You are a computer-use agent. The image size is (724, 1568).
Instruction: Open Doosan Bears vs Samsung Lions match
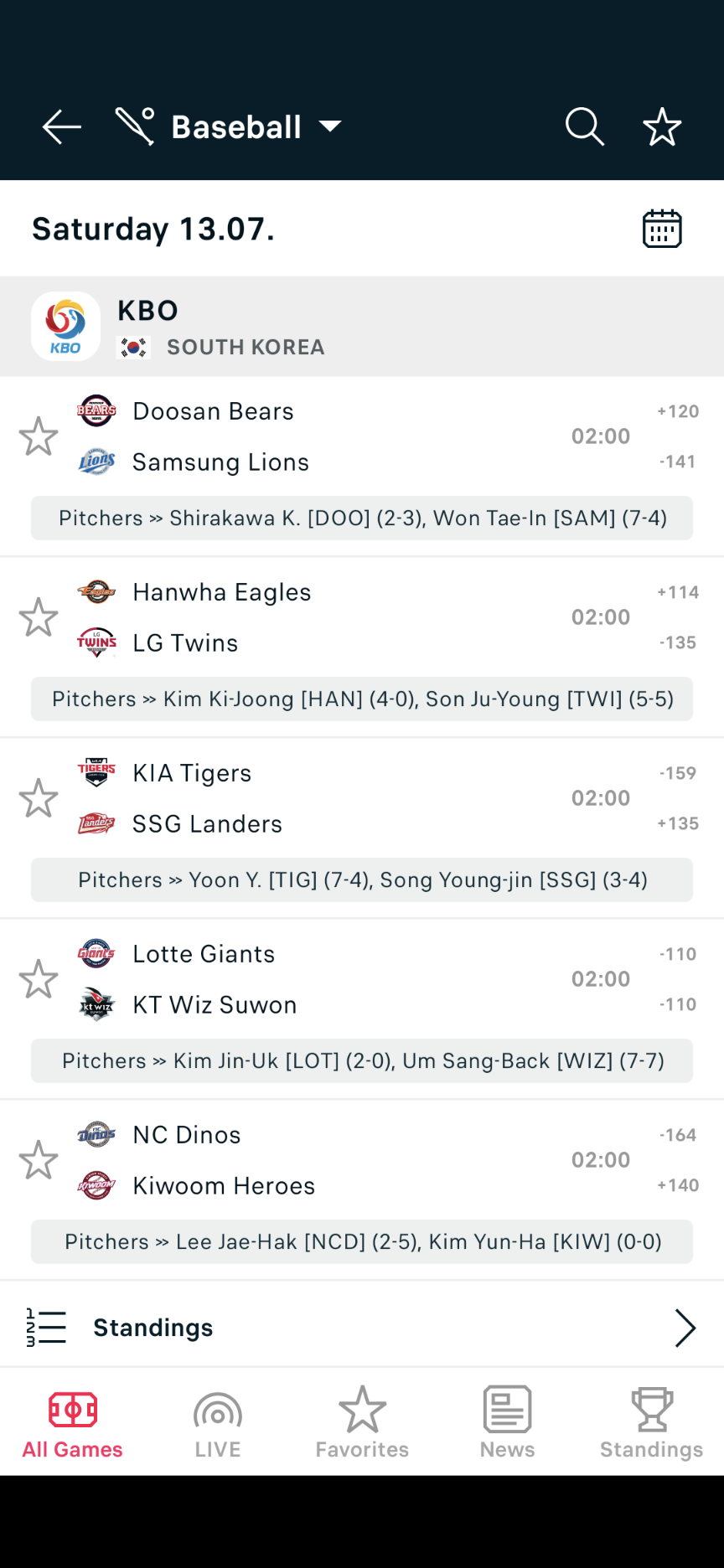(x=335, y=436)
